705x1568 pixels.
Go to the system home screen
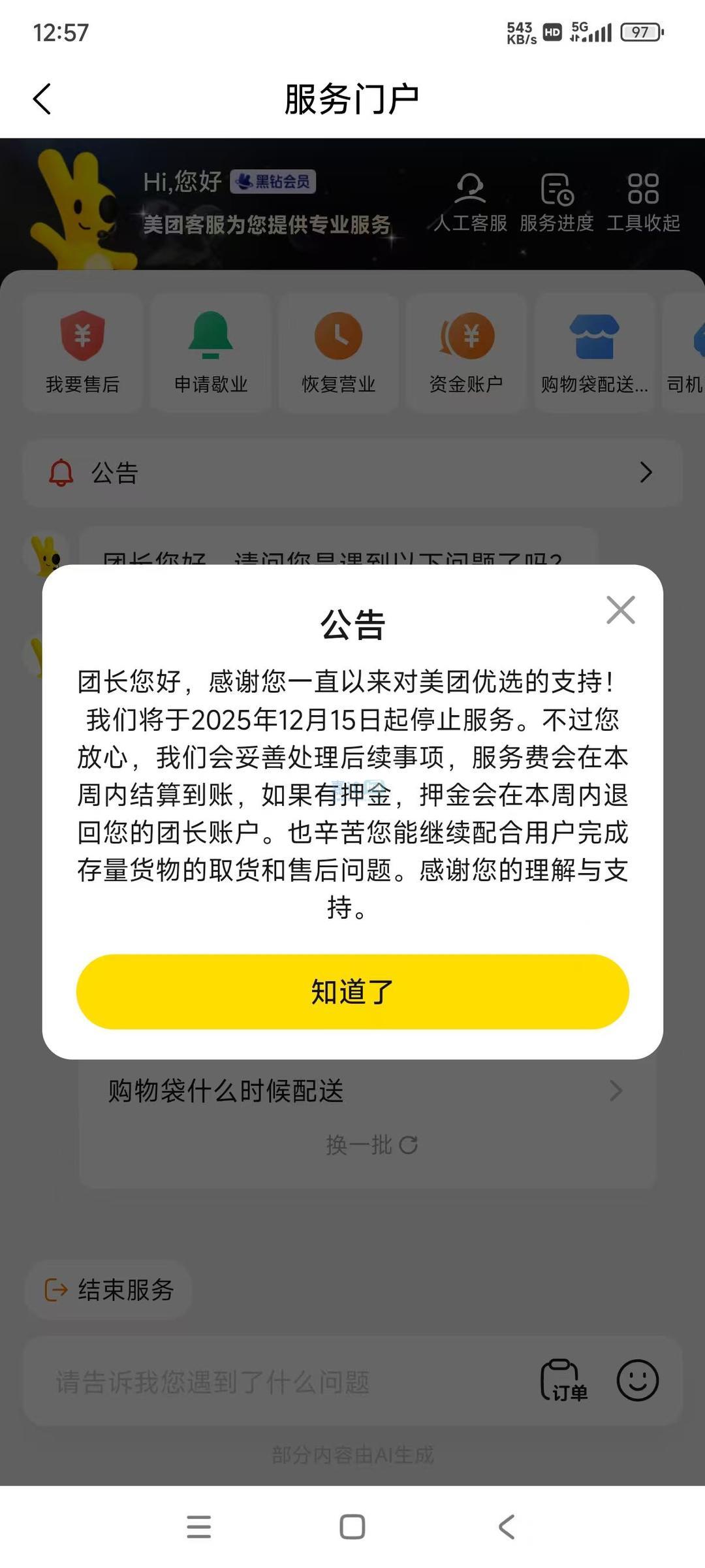[352, 1527]
